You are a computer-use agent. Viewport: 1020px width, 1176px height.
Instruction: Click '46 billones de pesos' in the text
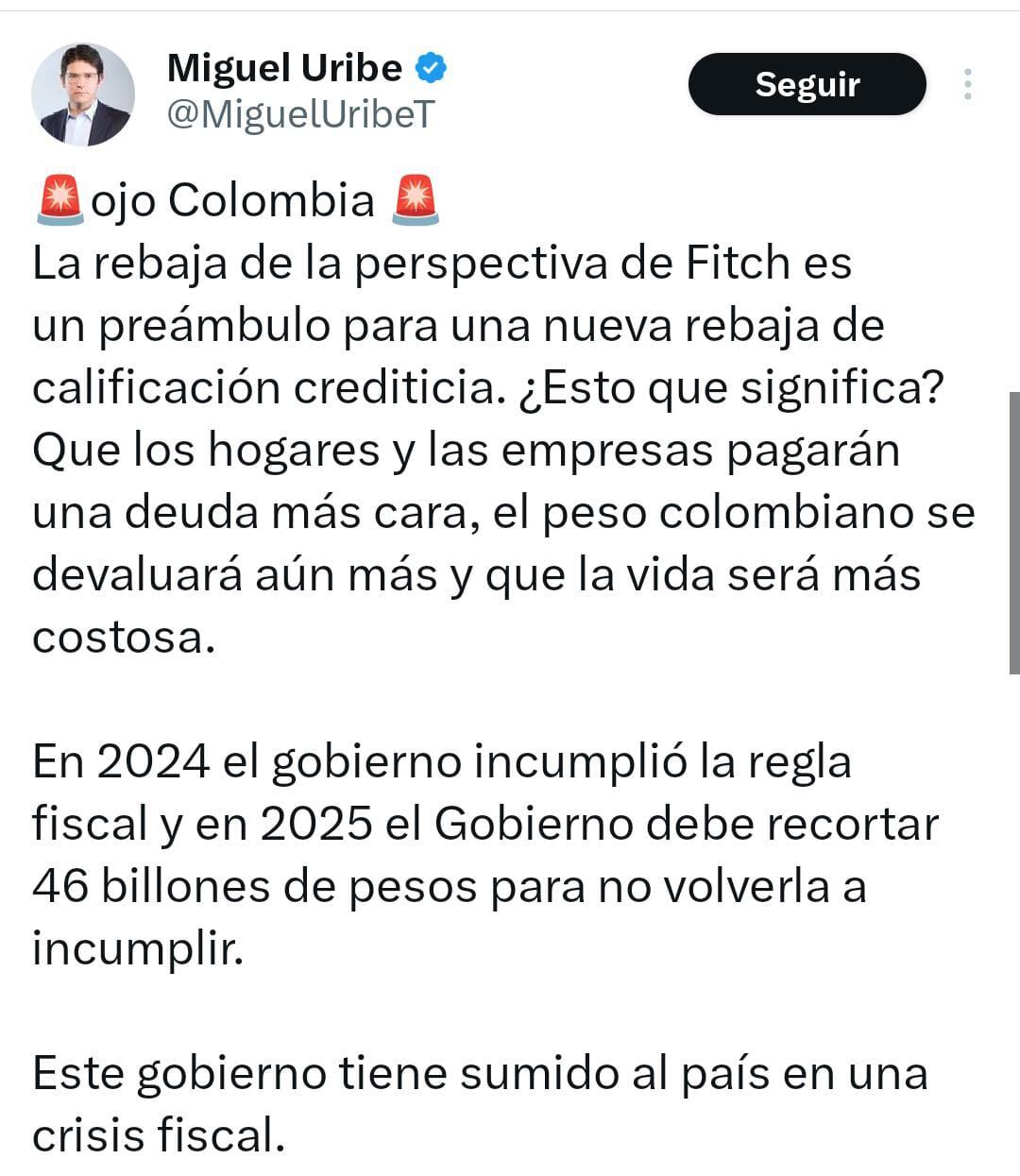click(255, 885)
